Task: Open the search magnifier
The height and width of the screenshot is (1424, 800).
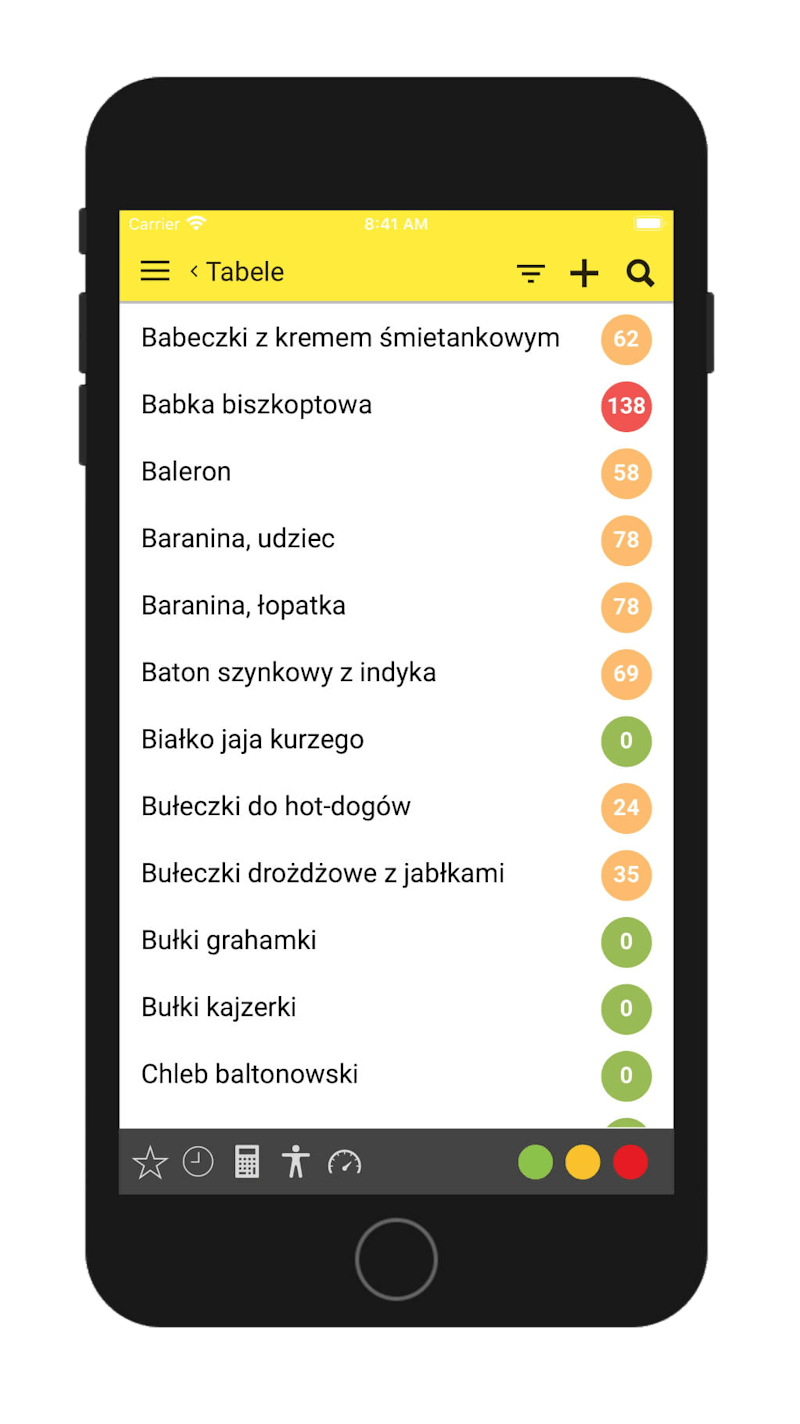Action: [640, 272]
